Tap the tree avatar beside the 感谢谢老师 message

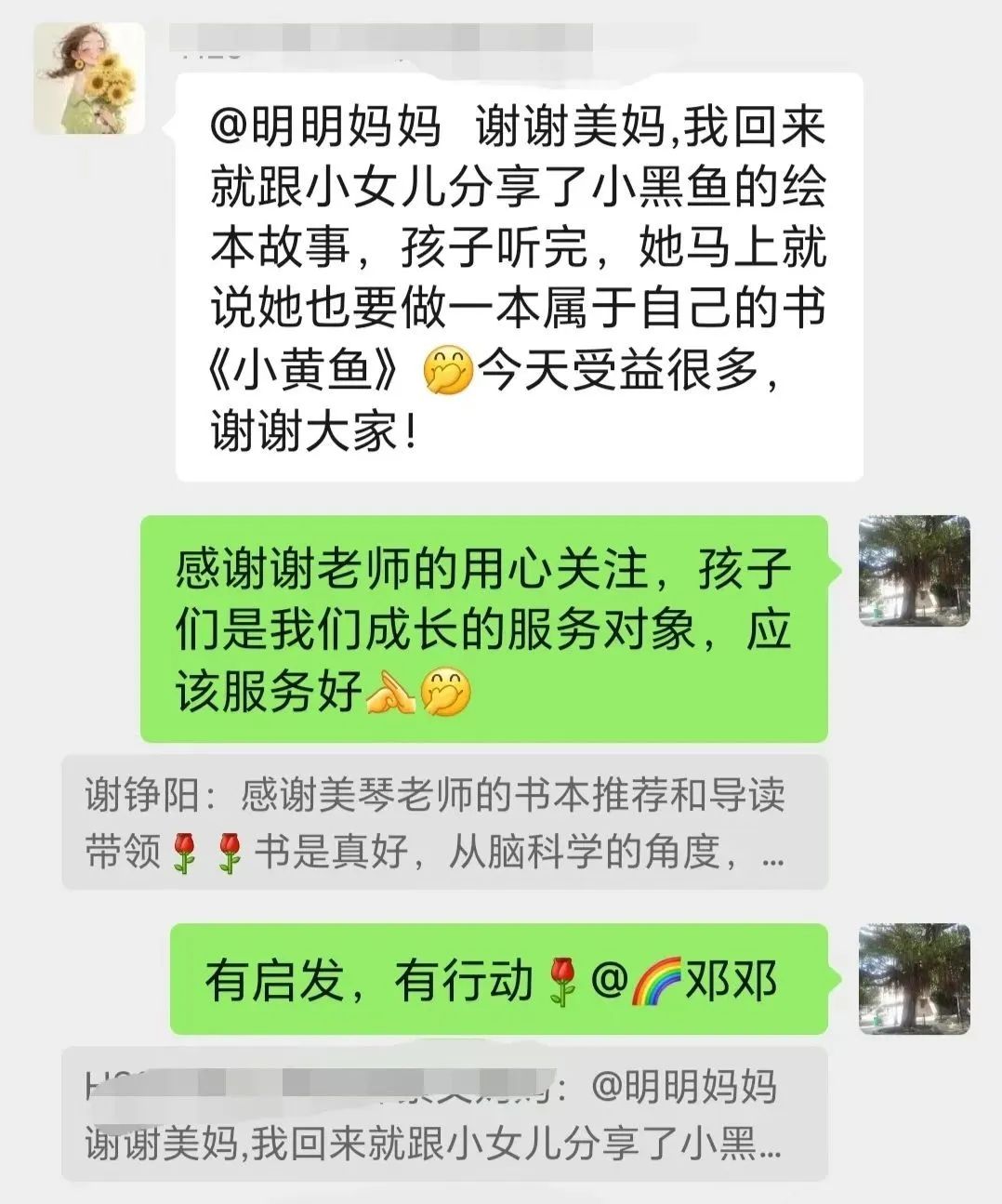coord(914,570)
